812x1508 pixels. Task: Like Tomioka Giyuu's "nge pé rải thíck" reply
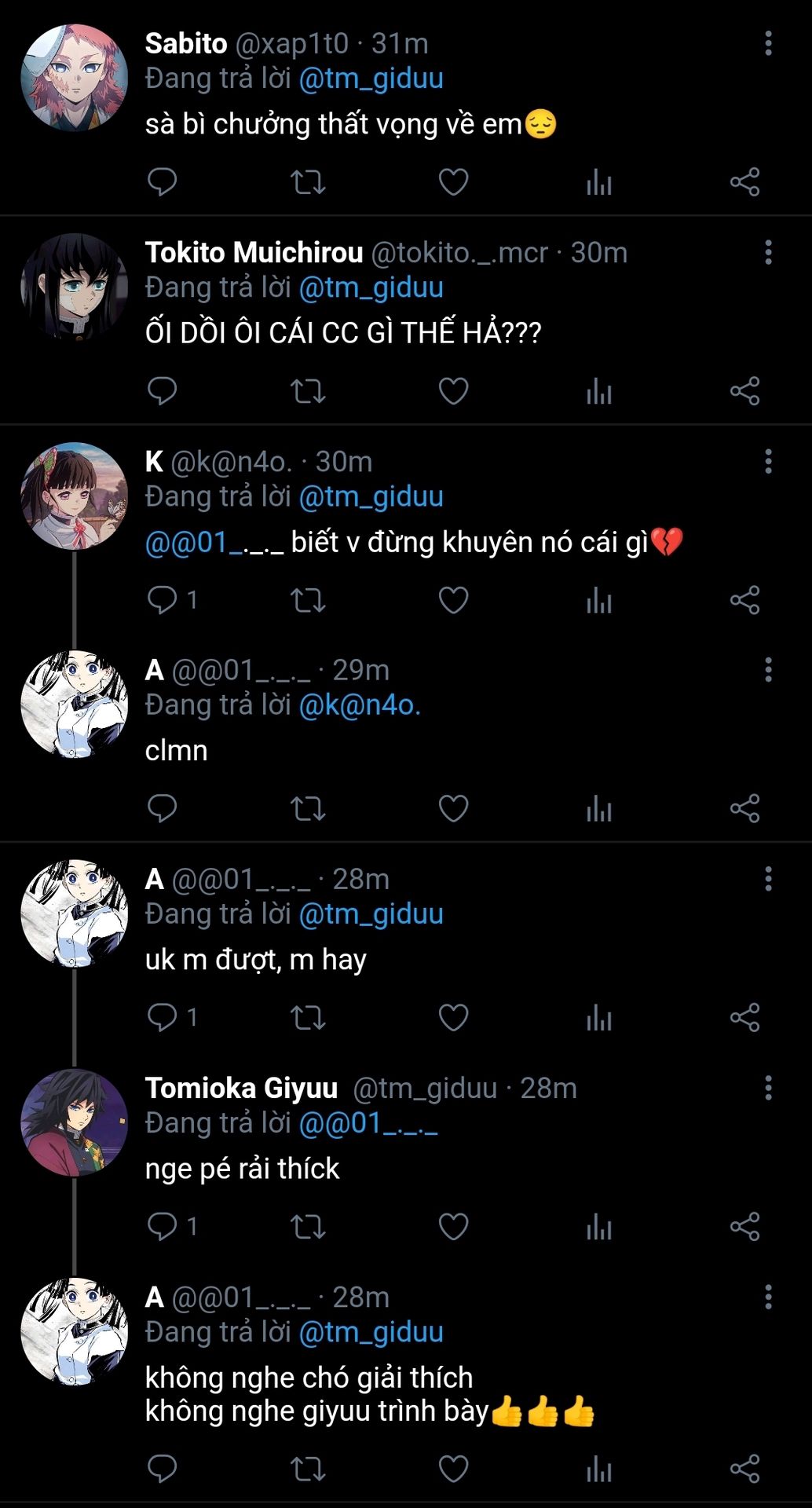click(x=453, y=1227)
